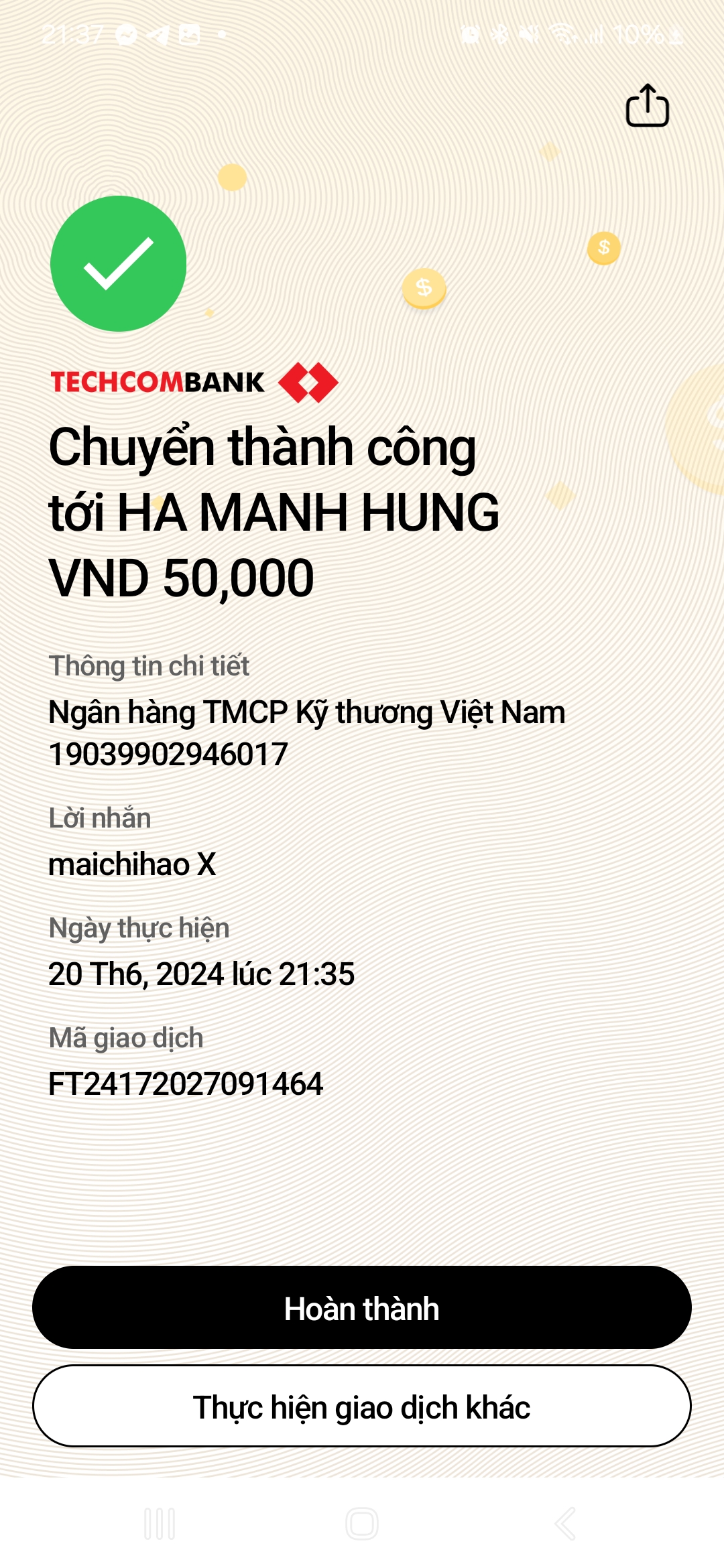Share the transfer receipt
Screen dimensions: 724x1568
tap(647, 105)
